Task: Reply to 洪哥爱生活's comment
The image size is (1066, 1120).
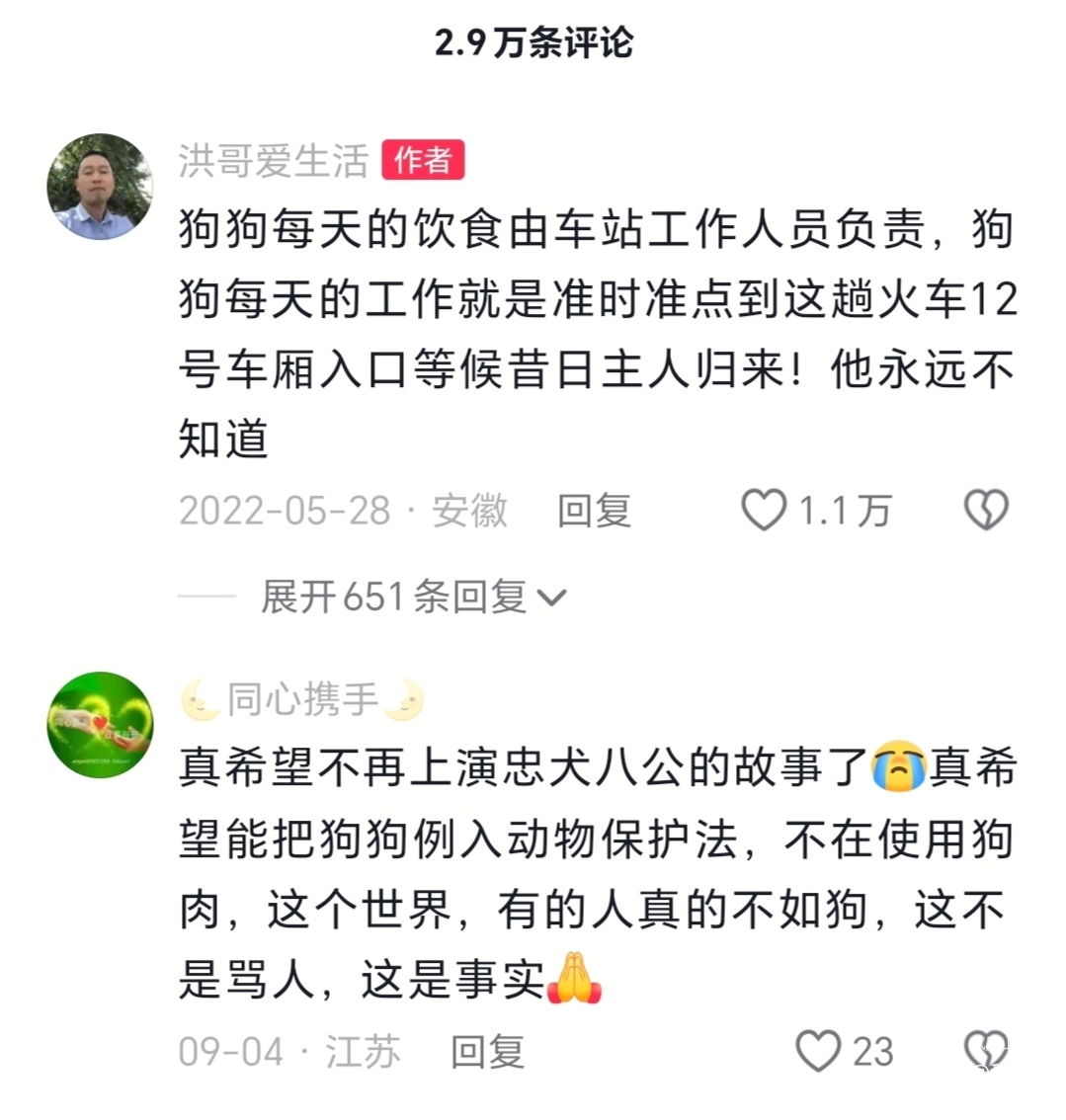Action: 593,511
